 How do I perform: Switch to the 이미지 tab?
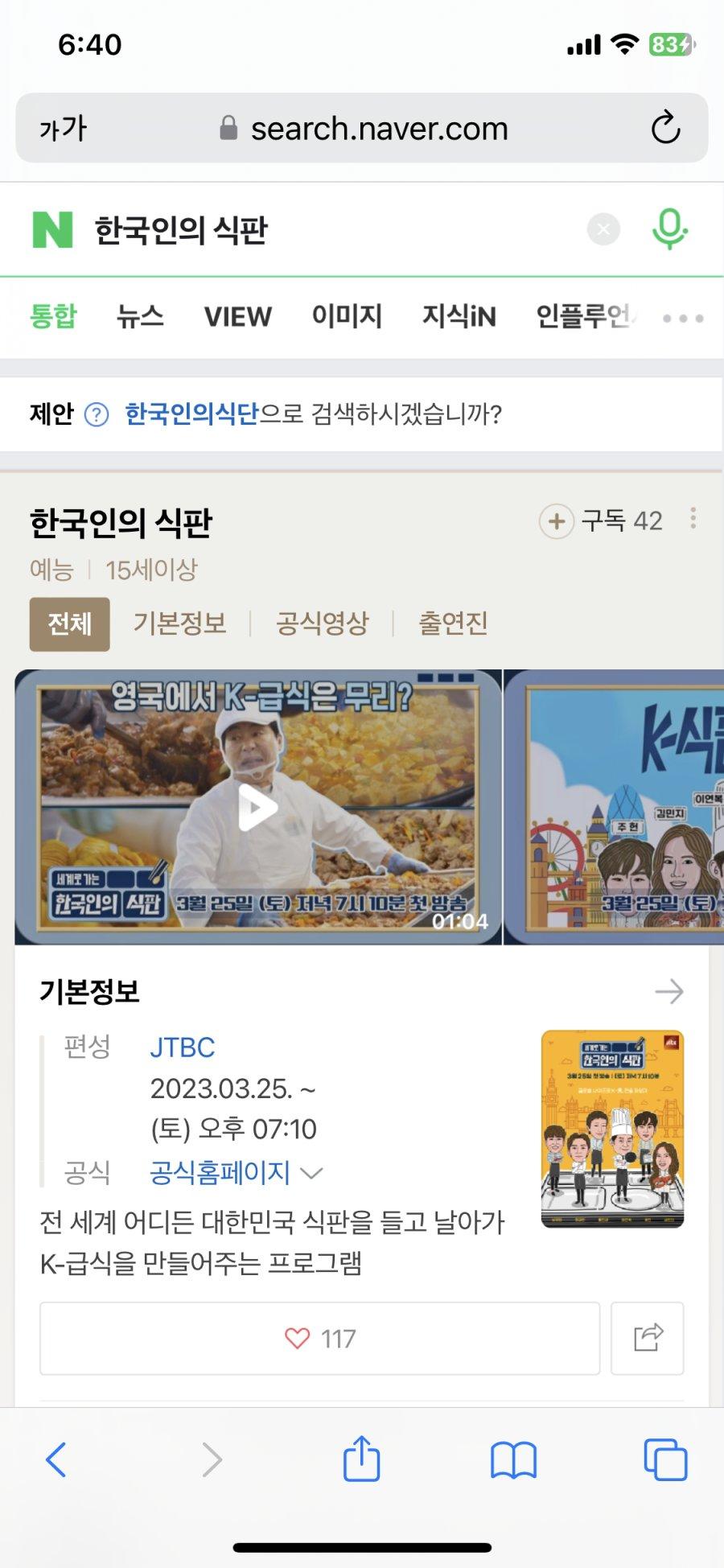tap(347, 316)
